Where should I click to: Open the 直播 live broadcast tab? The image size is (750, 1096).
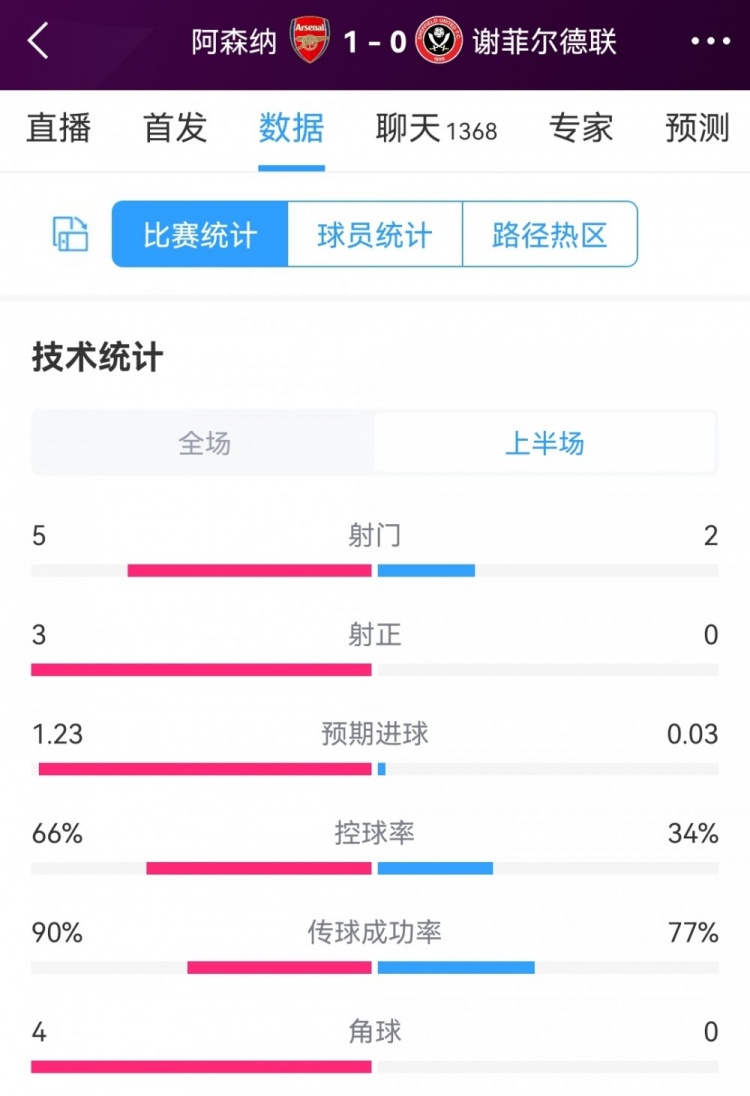58,129
